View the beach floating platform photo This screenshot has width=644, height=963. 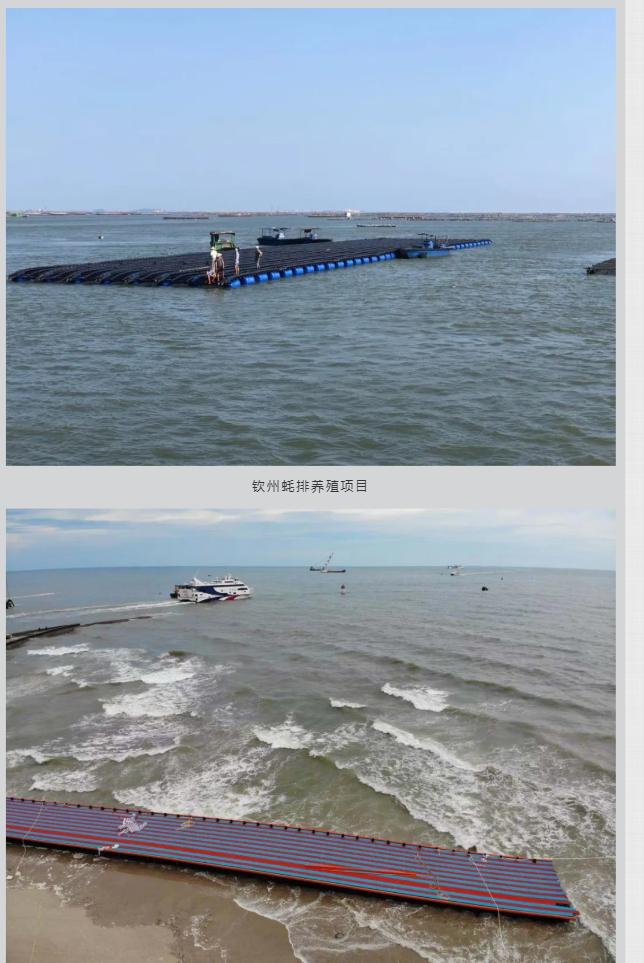coord(310,735)
